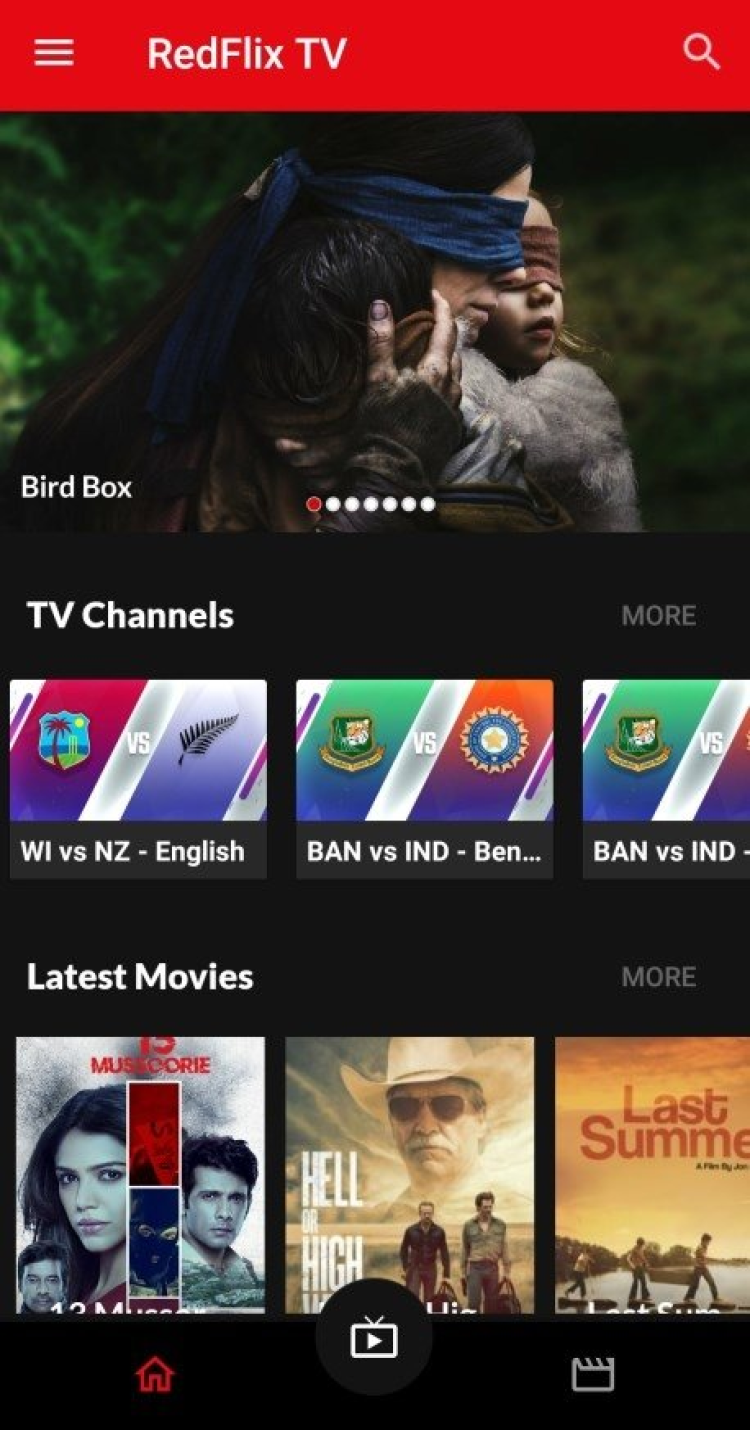Viewport: 750px width, 1430px height.
Task: Switch to the Home tab
Action: (x=155, y=1375)
